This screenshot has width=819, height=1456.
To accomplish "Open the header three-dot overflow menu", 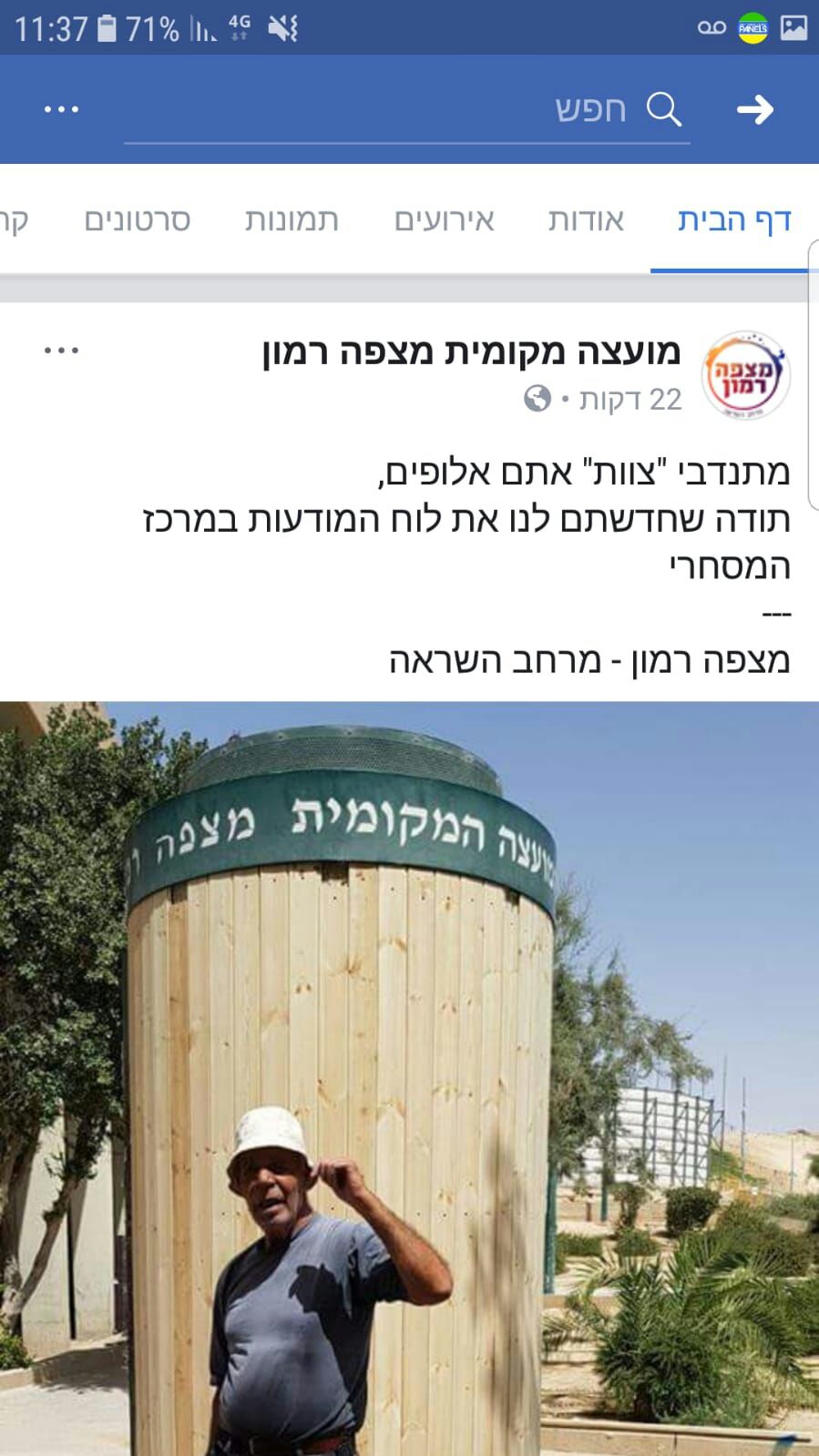I will 62,110.
